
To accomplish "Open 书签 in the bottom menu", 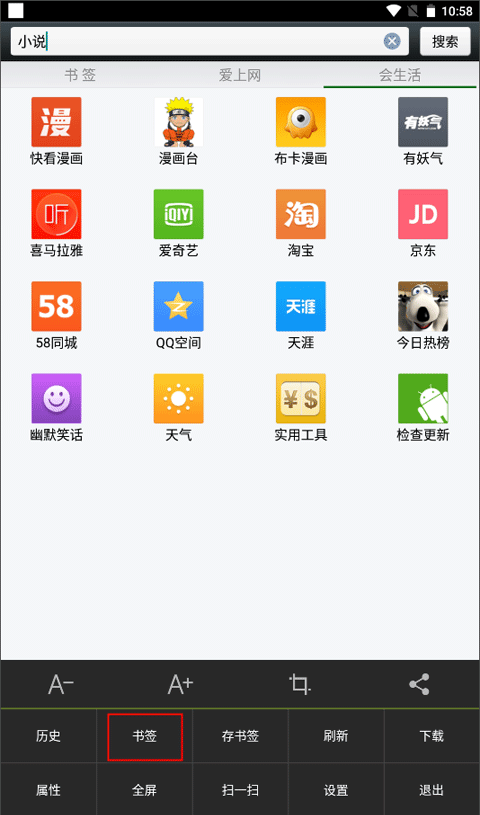I will (x=145, y=736).
